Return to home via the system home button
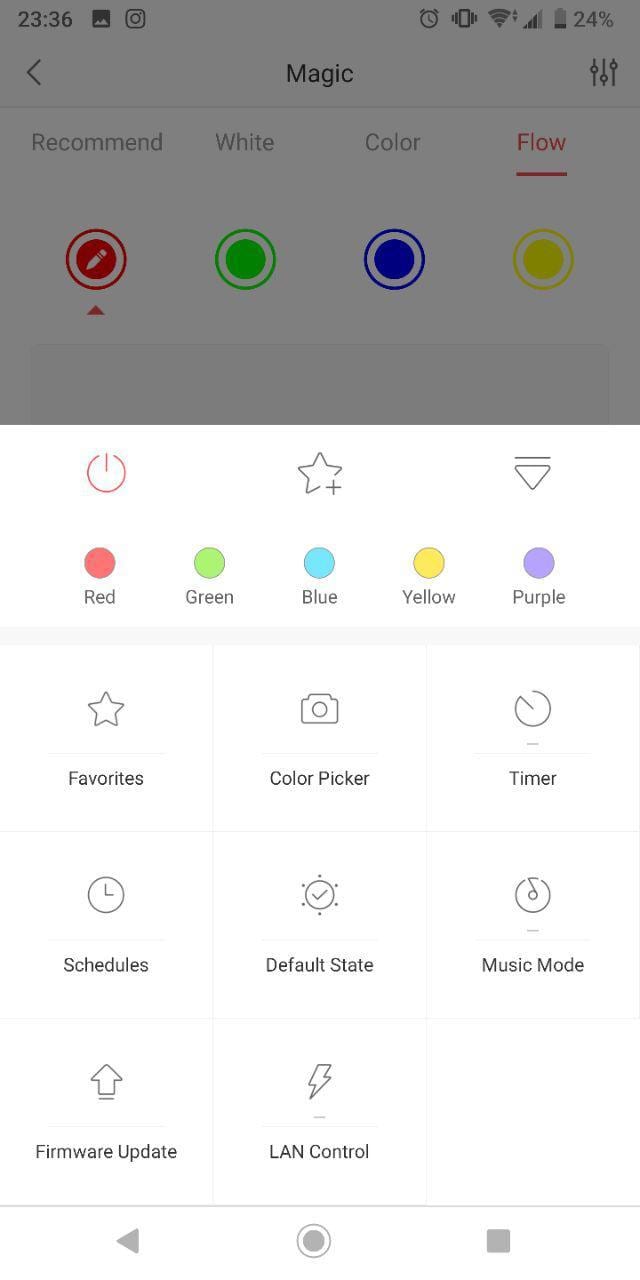Viewport: 640px width, 1280px height. pyautogui.click(x=314, y=1241)
